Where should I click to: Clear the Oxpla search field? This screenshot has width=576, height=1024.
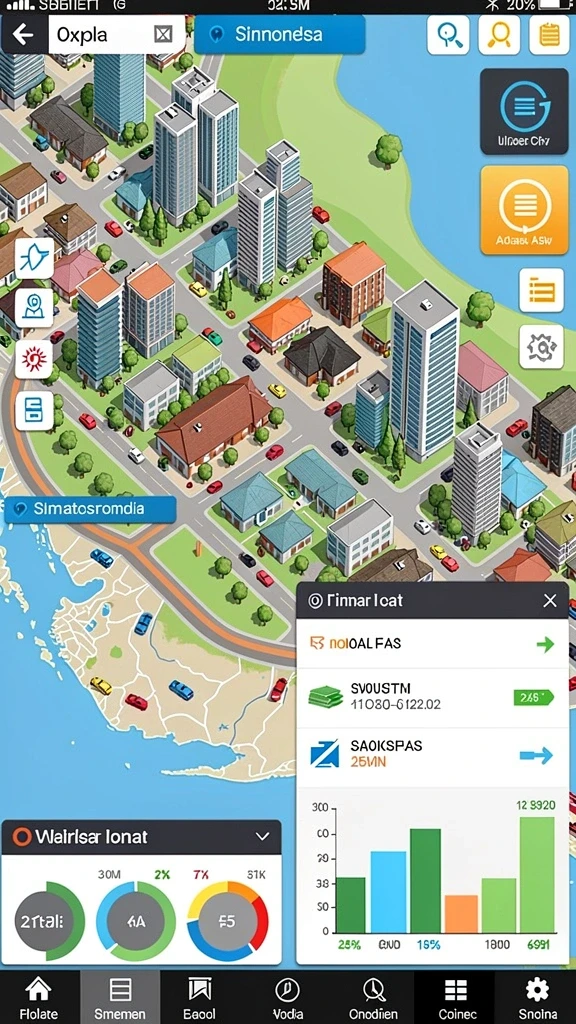(163, 35)
